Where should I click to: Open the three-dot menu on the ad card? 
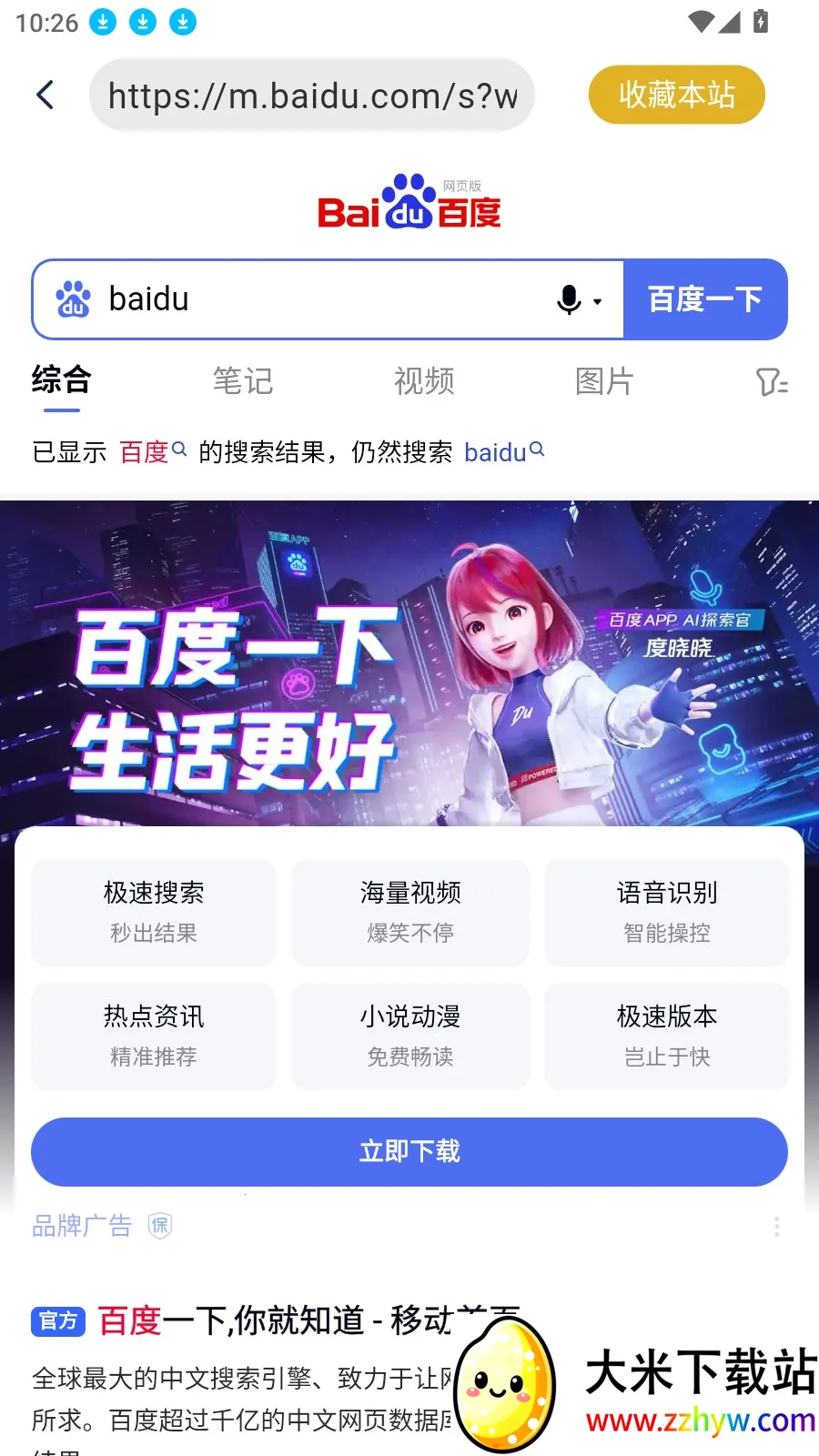click(x=776, y=1226)
